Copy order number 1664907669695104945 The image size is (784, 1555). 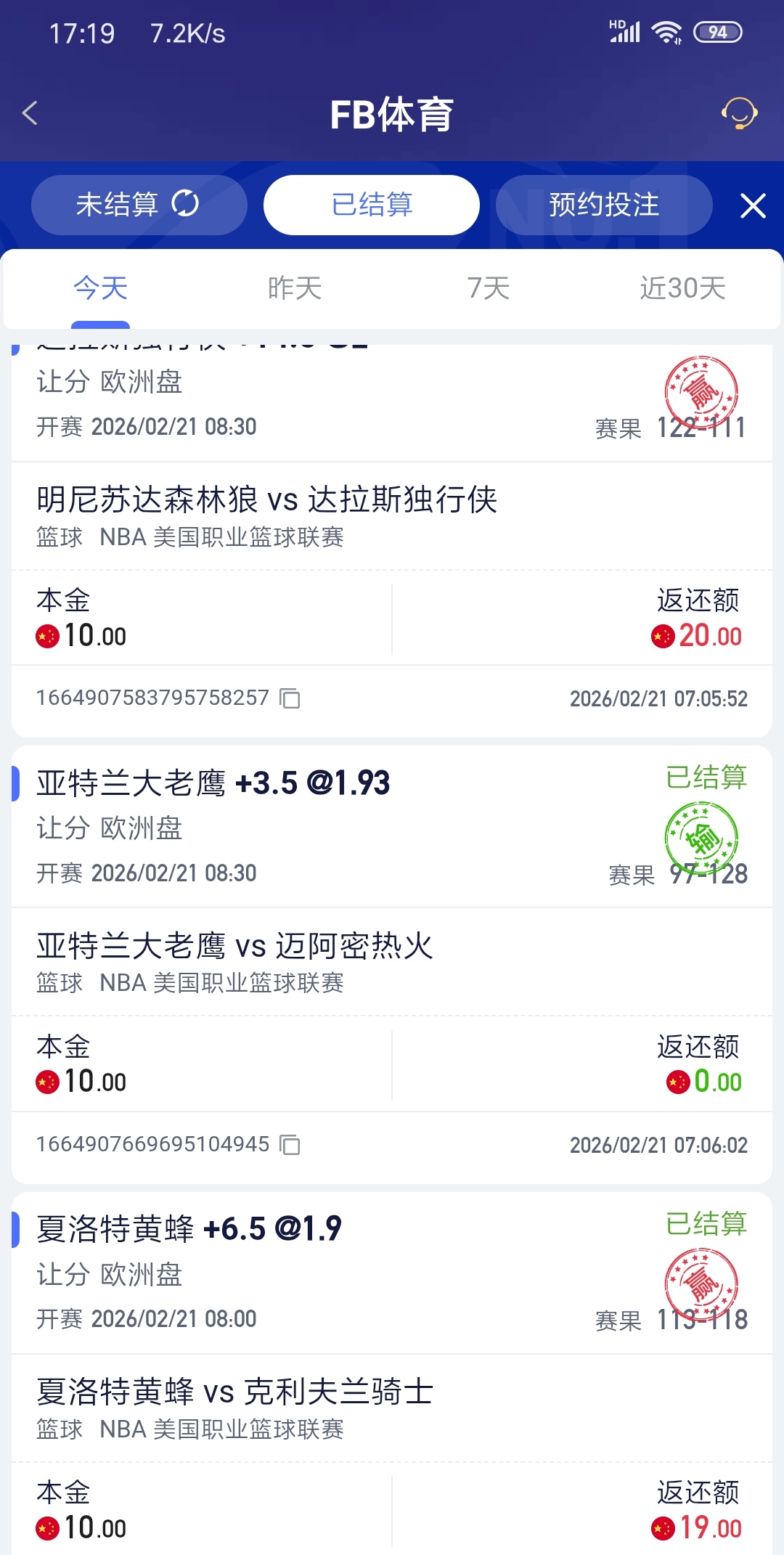(x=290, y=1145)
